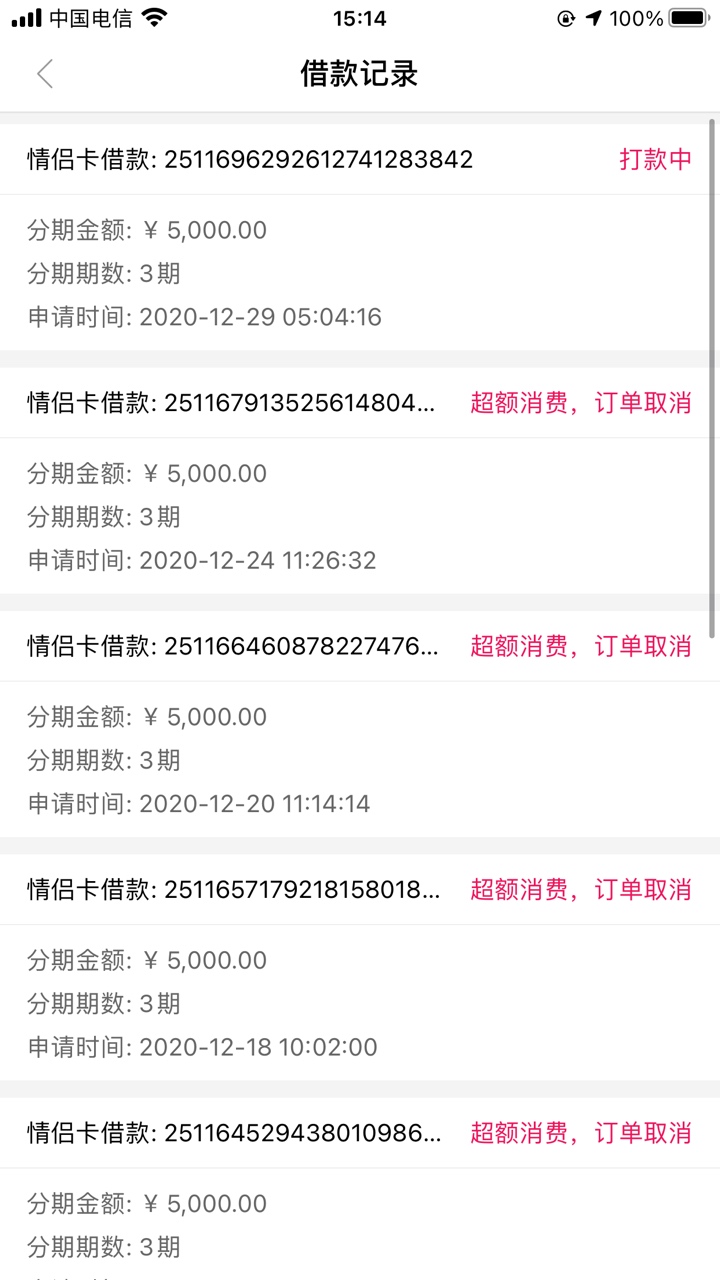Viewport: 720px width, 1280px height.
Task: Open the loan record with status 打款中
Action: 360,237
